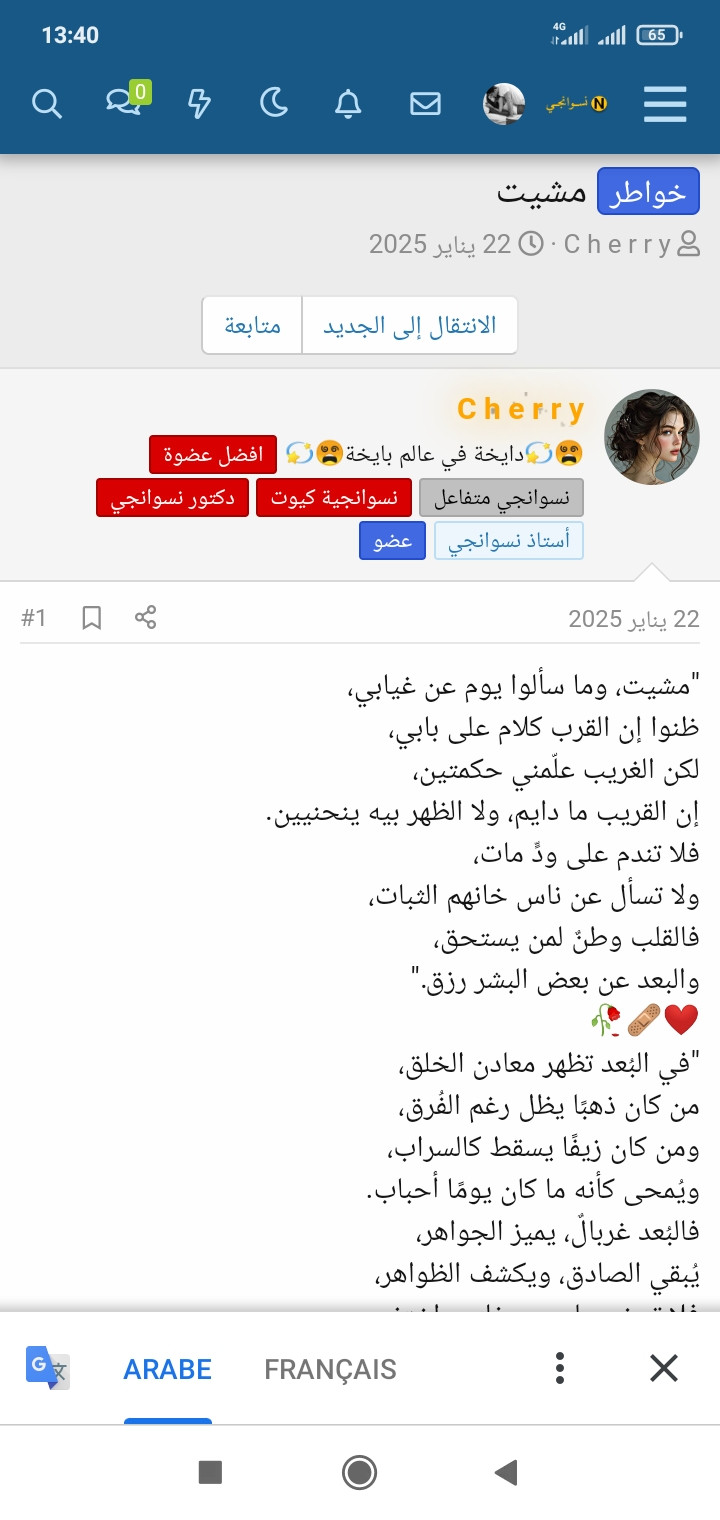This screenshot has width=720, height=1520.
Task: Dismiss the translate bar
Action: pos(664,1368)
